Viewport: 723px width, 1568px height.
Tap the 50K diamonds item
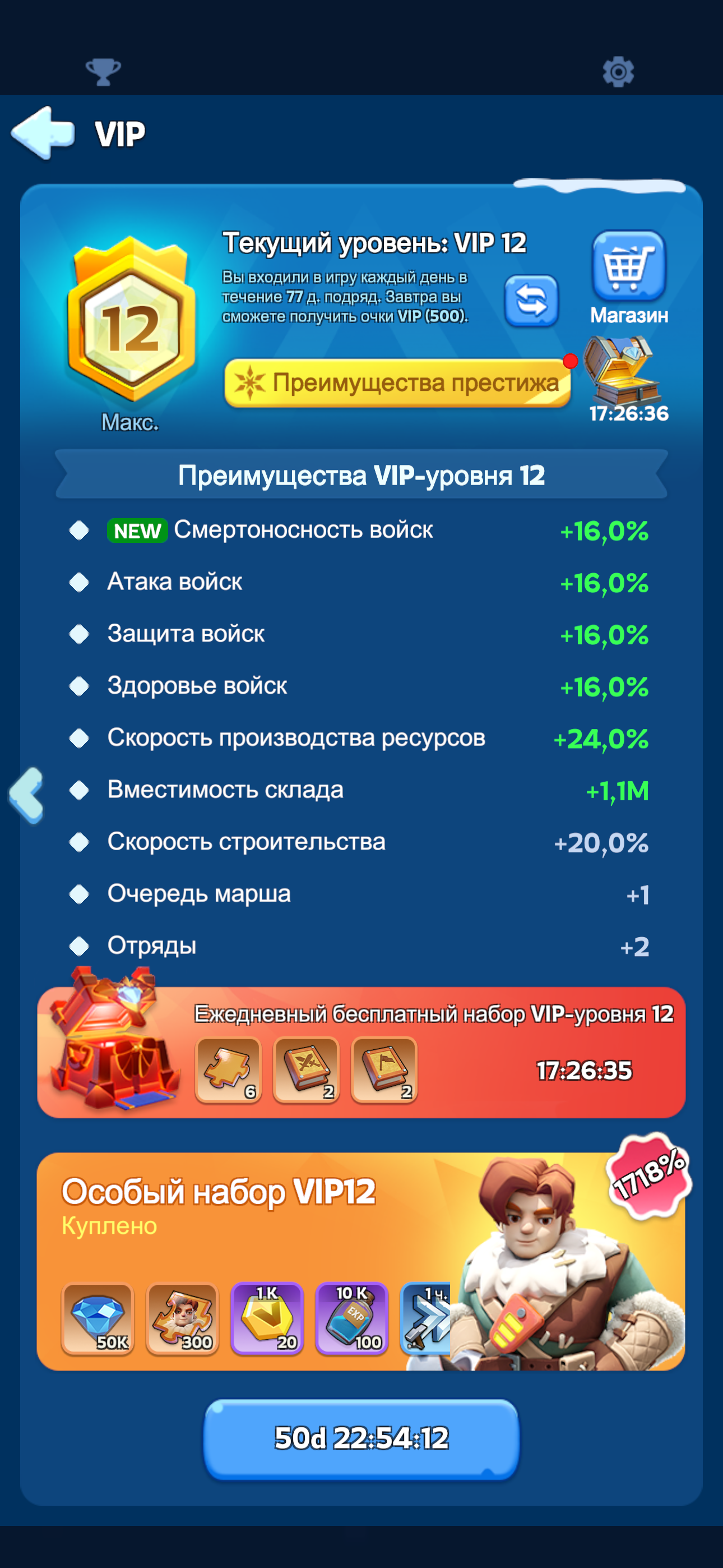click(98, 1318)
